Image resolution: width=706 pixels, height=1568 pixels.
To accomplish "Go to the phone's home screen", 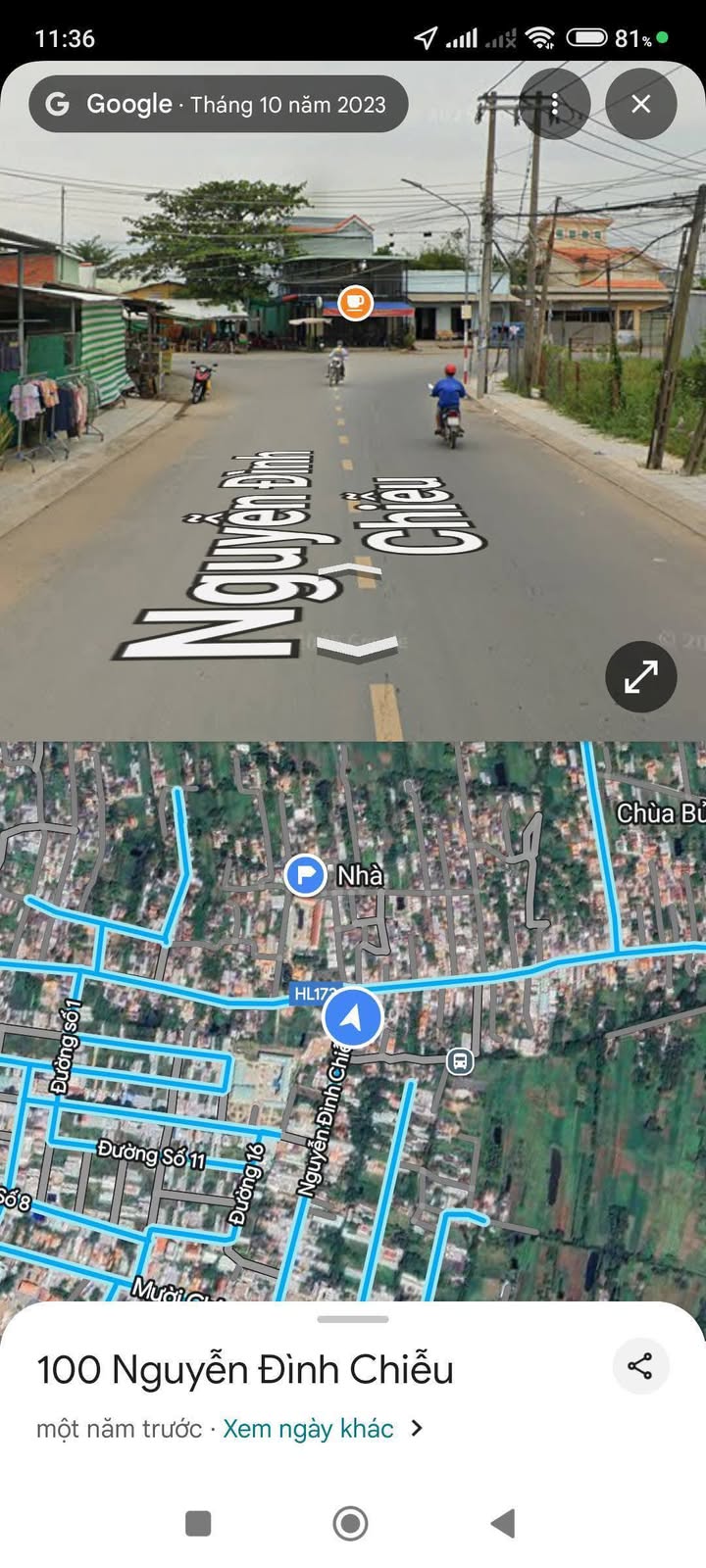I will (350, 1523).
